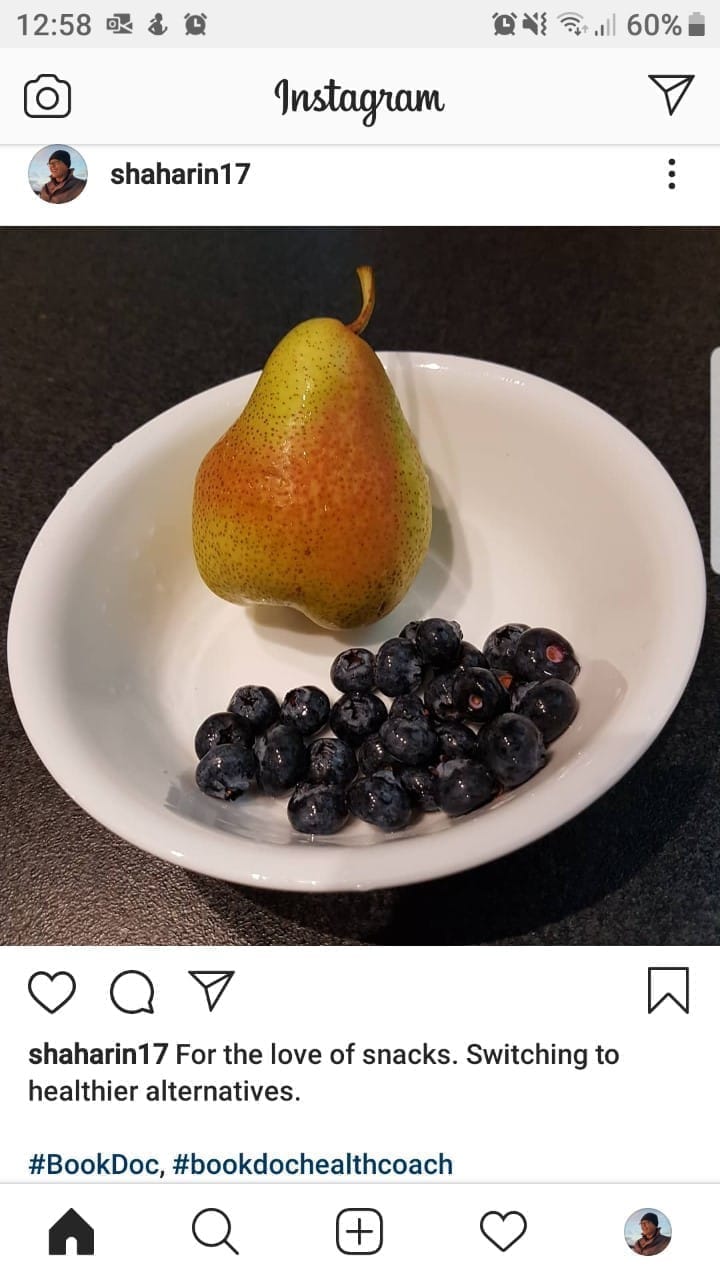
Task: Like the pear and blueberries post
Action: click(x=51, y=991)
